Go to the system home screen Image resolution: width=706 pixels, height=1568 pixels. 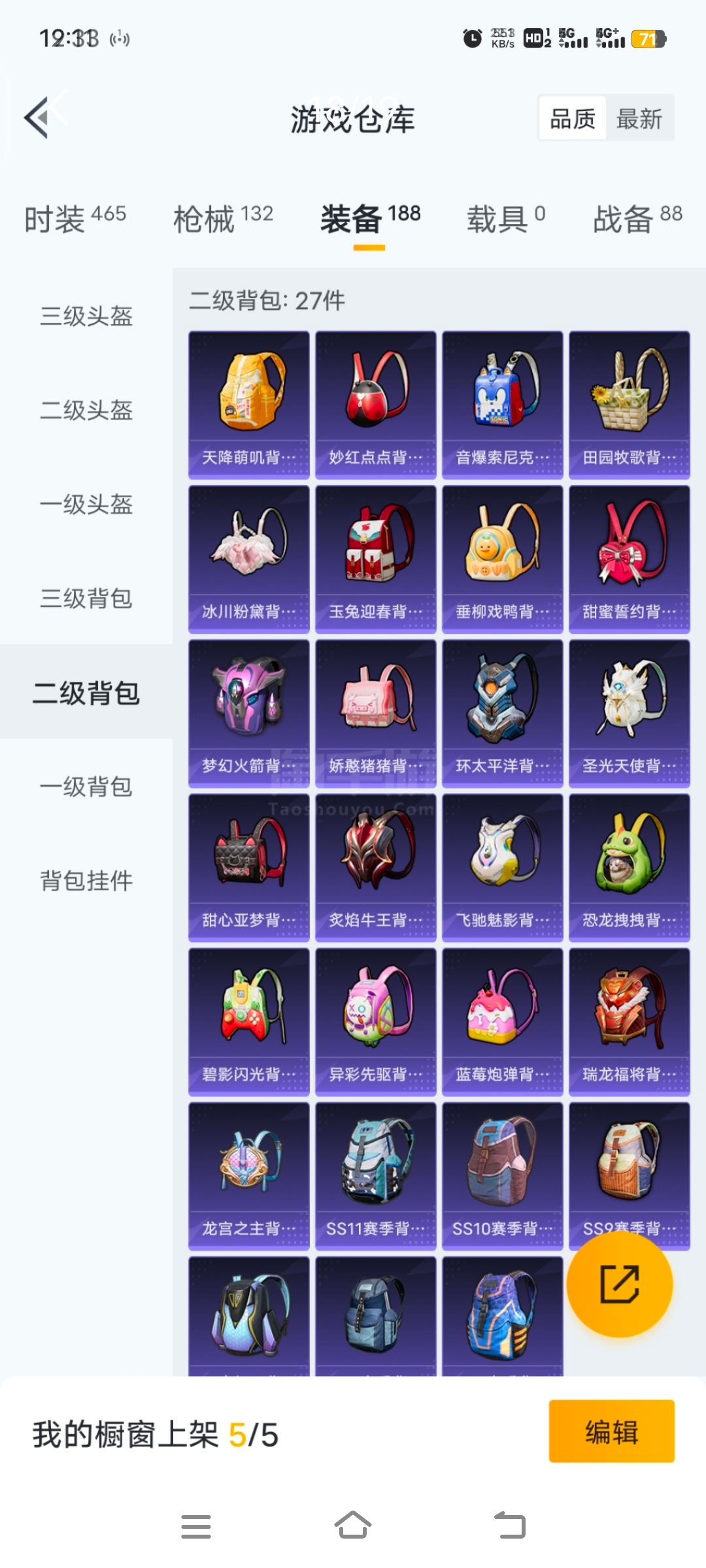coord(353,1526)
